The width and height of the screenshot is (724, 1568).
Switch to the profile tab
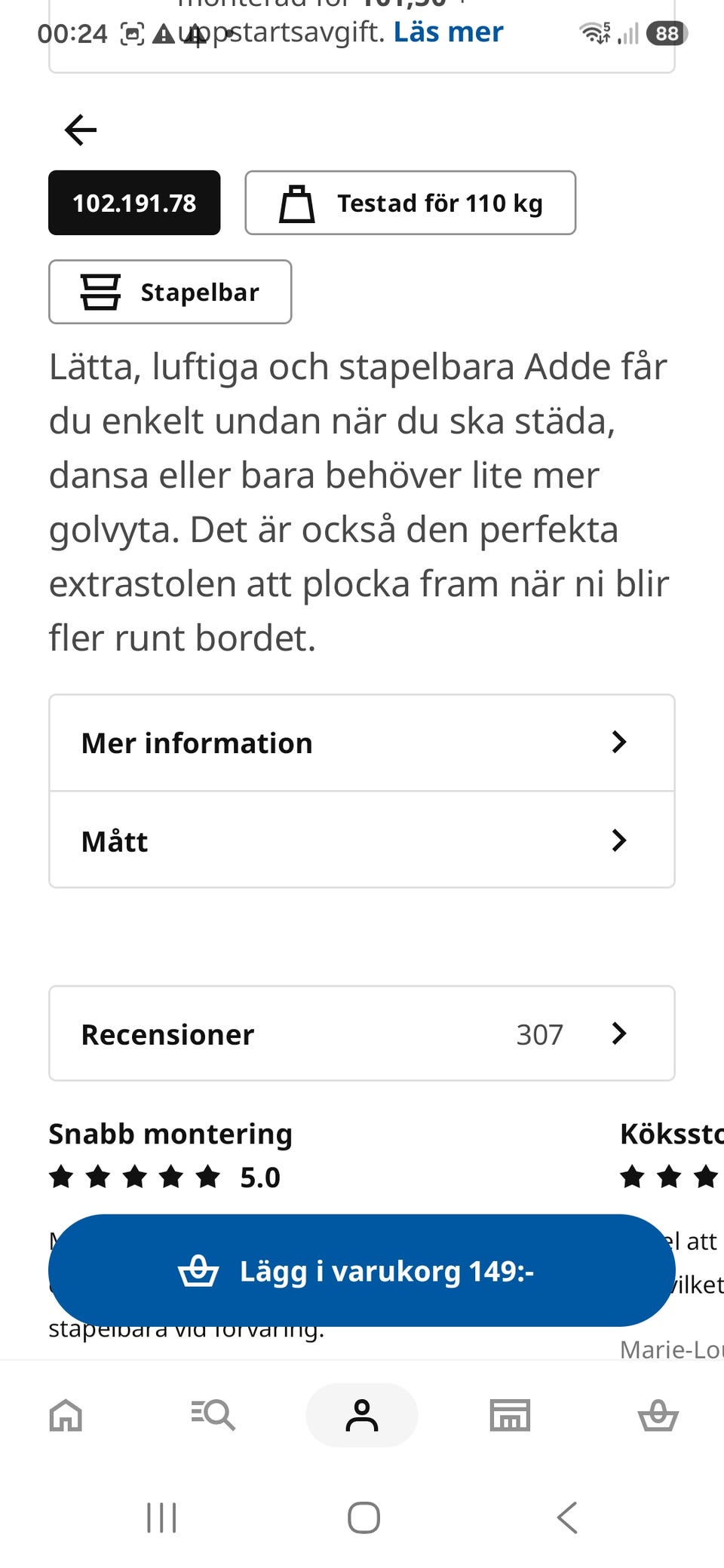362,1415
